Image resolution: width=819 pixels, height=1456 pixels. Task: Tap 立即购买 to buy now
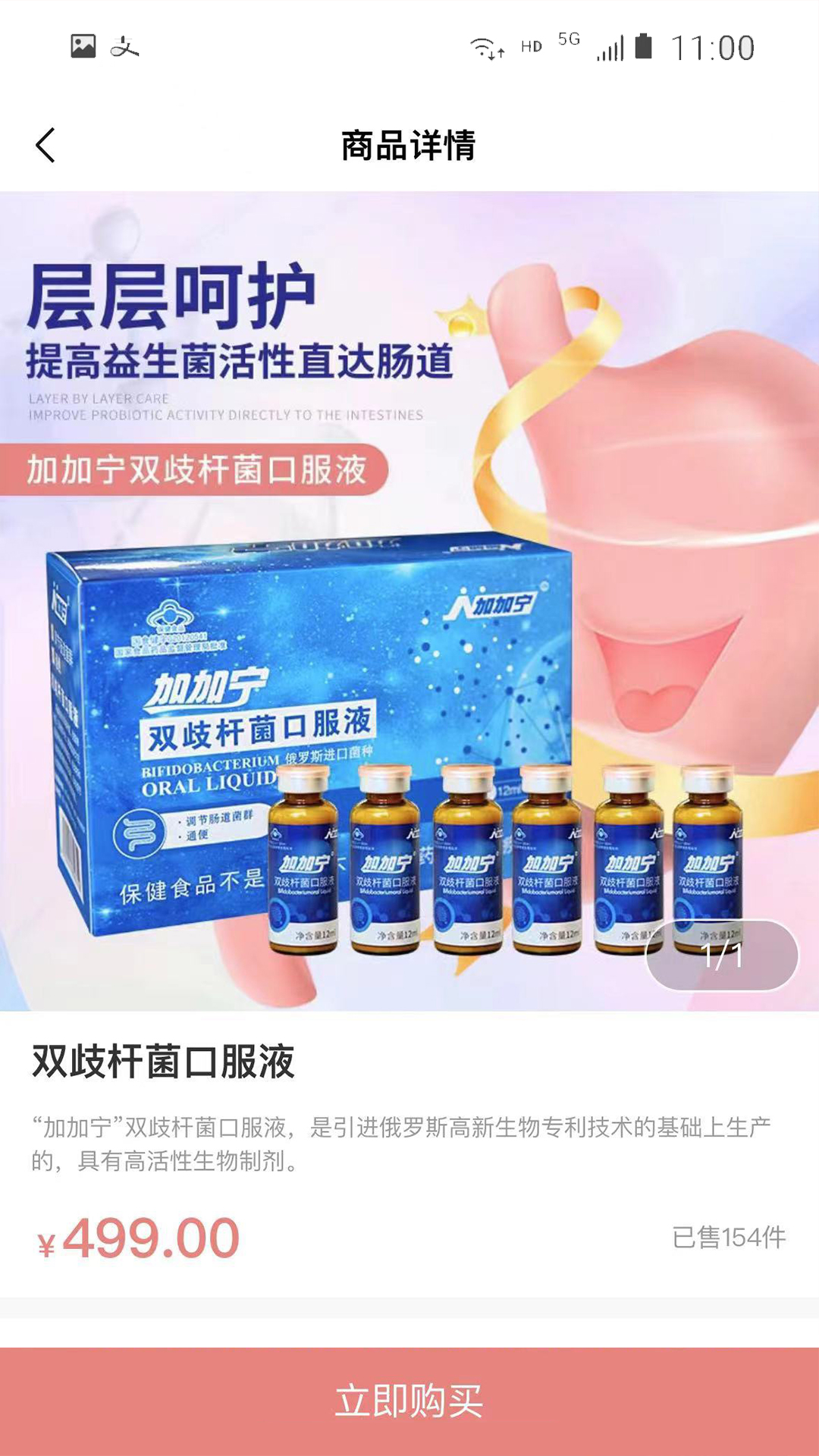coord(409,1401)
